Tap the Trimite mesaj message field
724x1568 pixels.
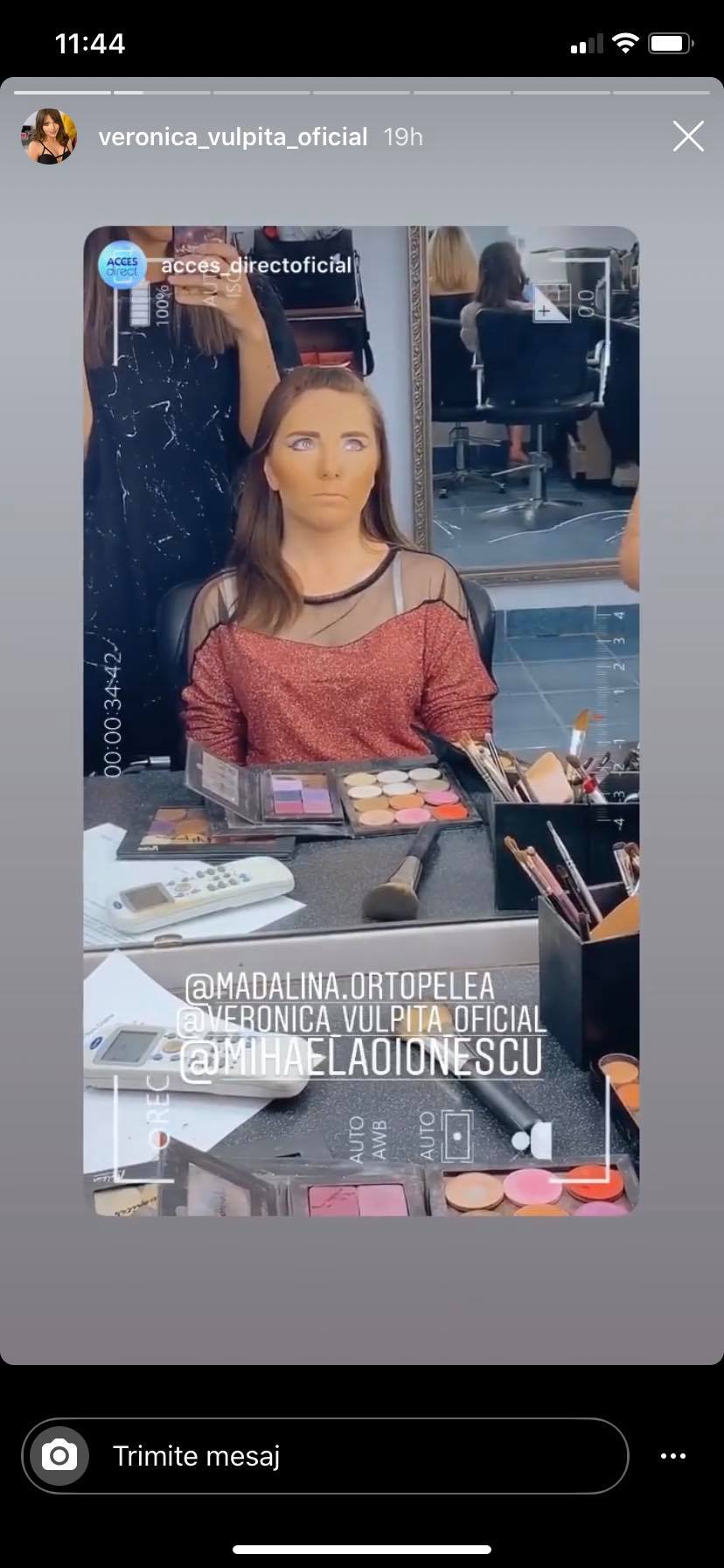click(350, 1456)
